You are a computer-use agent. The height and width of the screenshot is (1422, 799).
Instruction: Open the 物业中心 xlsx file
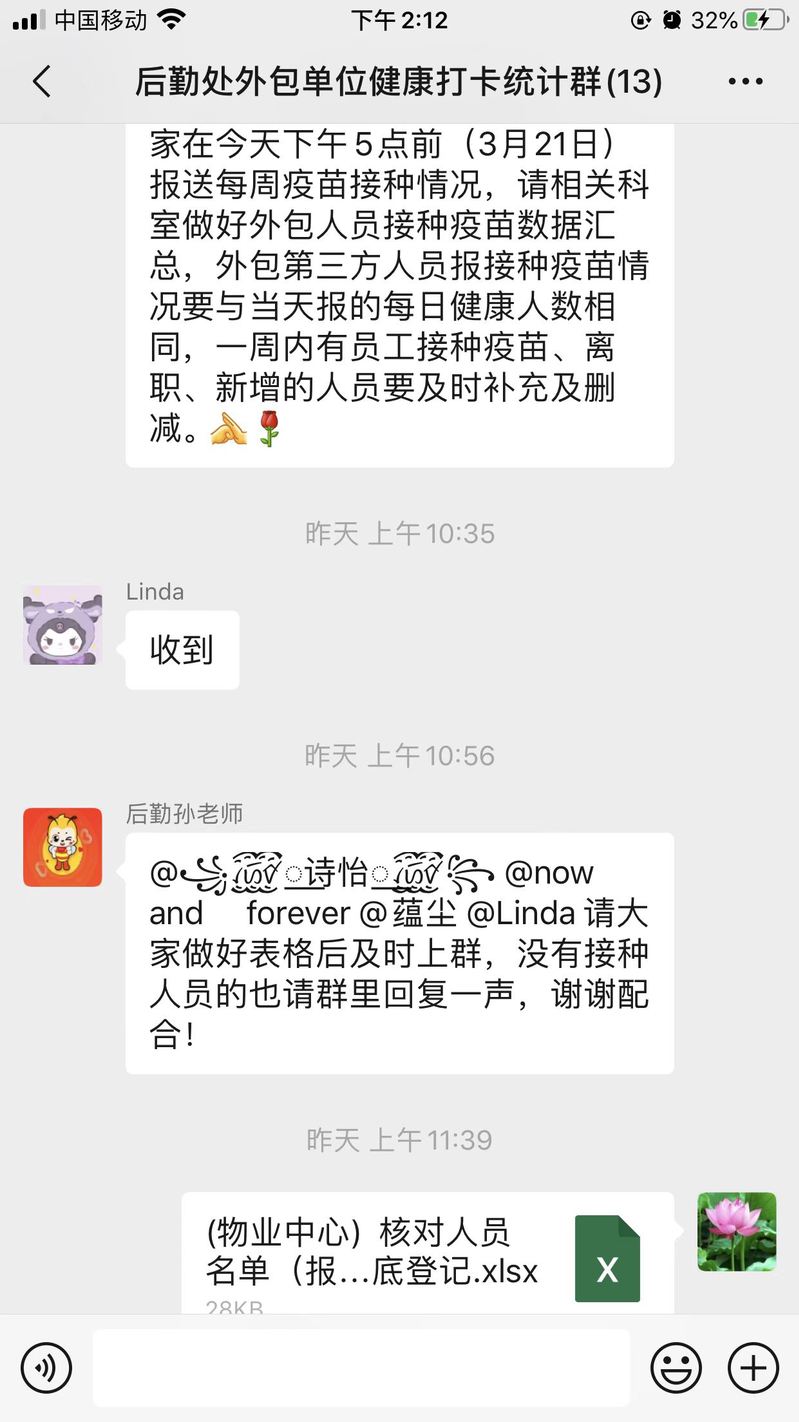coord(427,1252)
